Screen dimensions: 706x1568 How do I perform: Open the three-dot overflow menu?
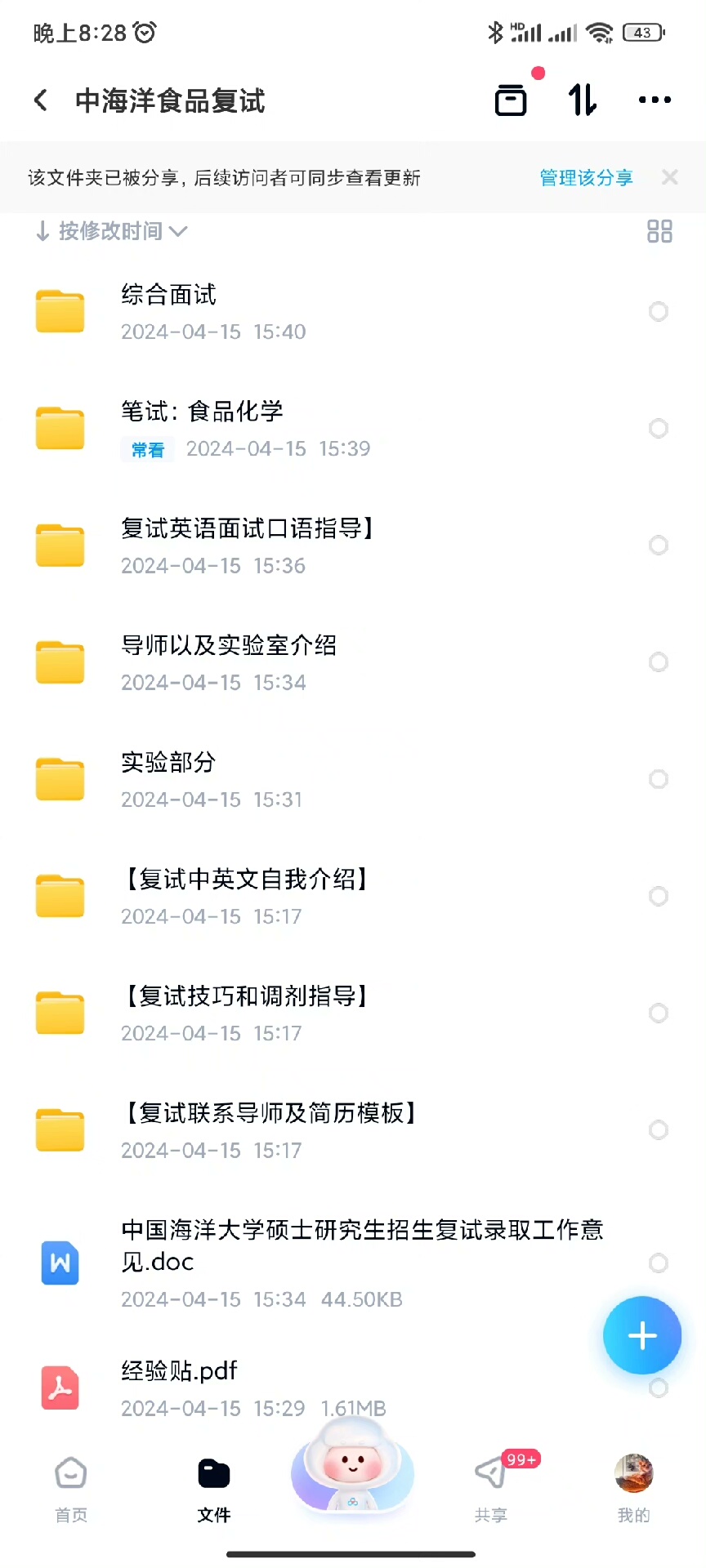click(655, 100)
